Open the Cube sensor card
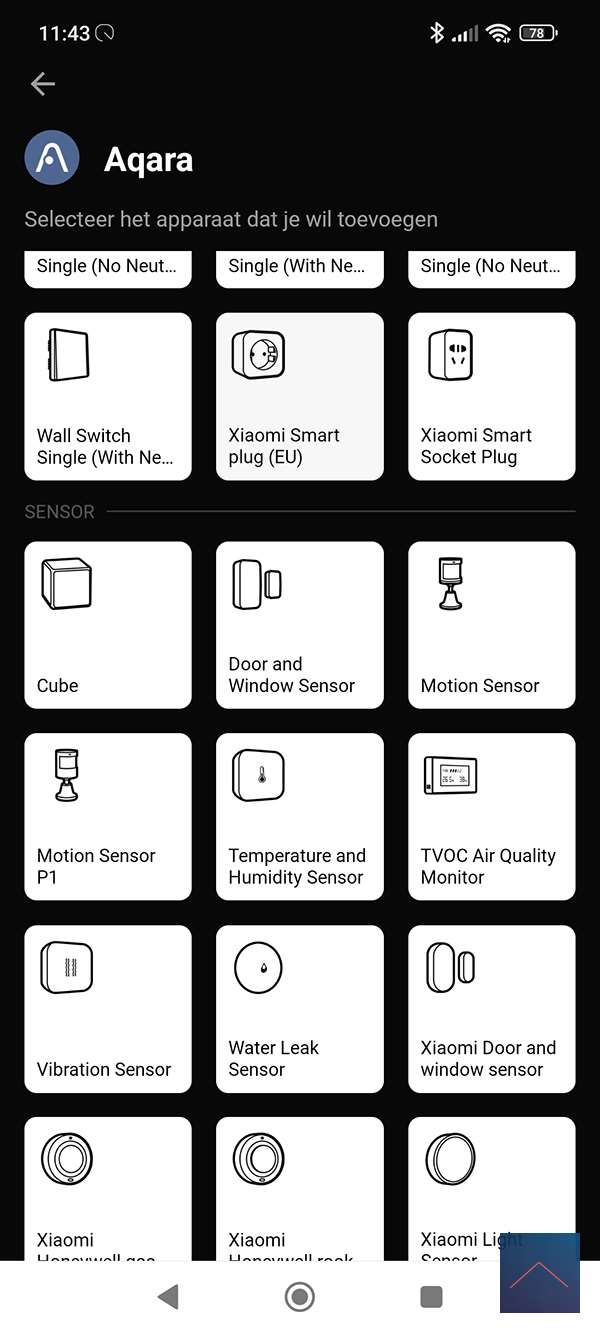Screen dimensions: 600x1333 coord(107,624)
